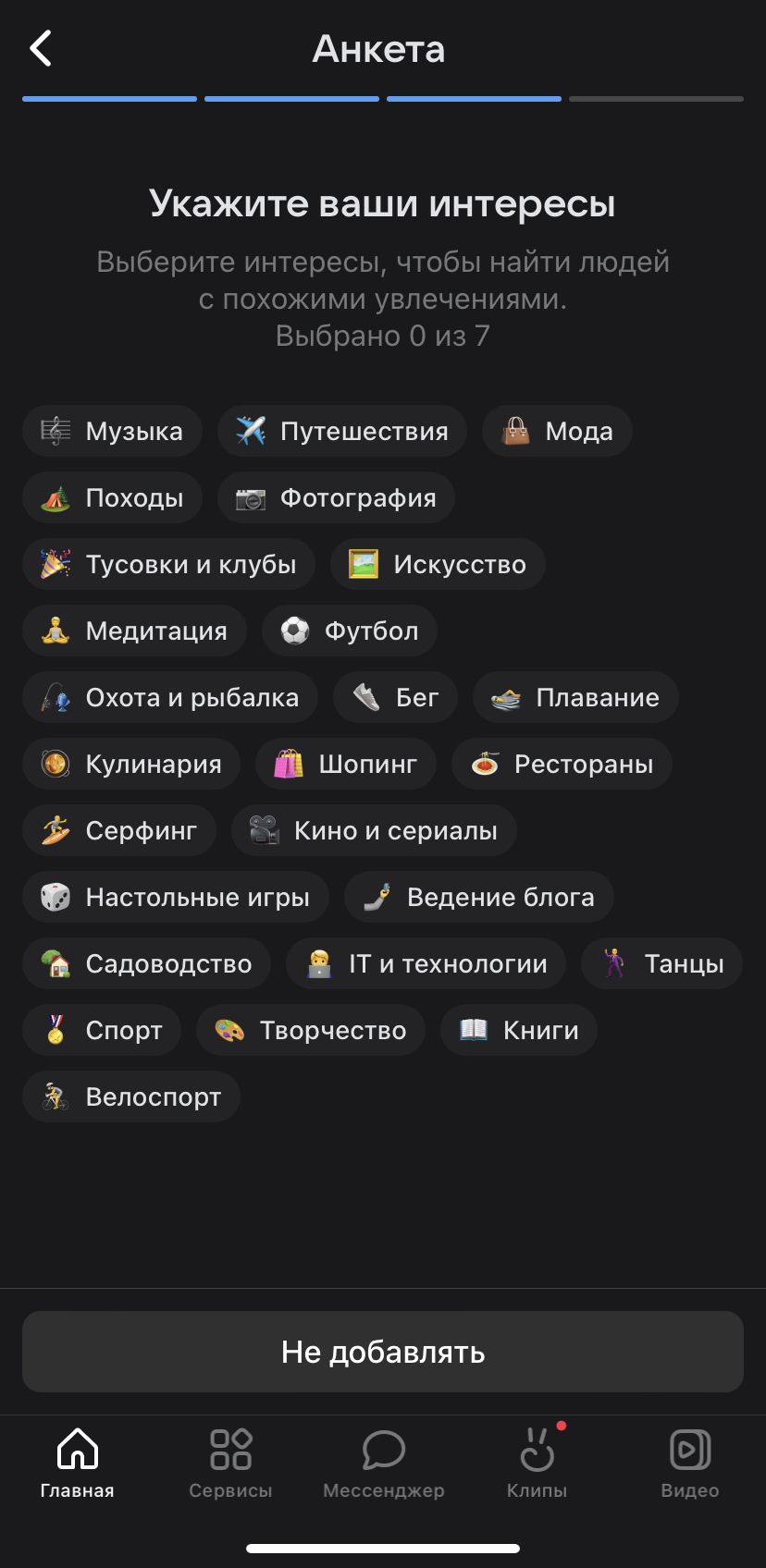Tap the Велоспорт chip
The height and width of the screenshot is (1568, 766).
pos(130,1096)
